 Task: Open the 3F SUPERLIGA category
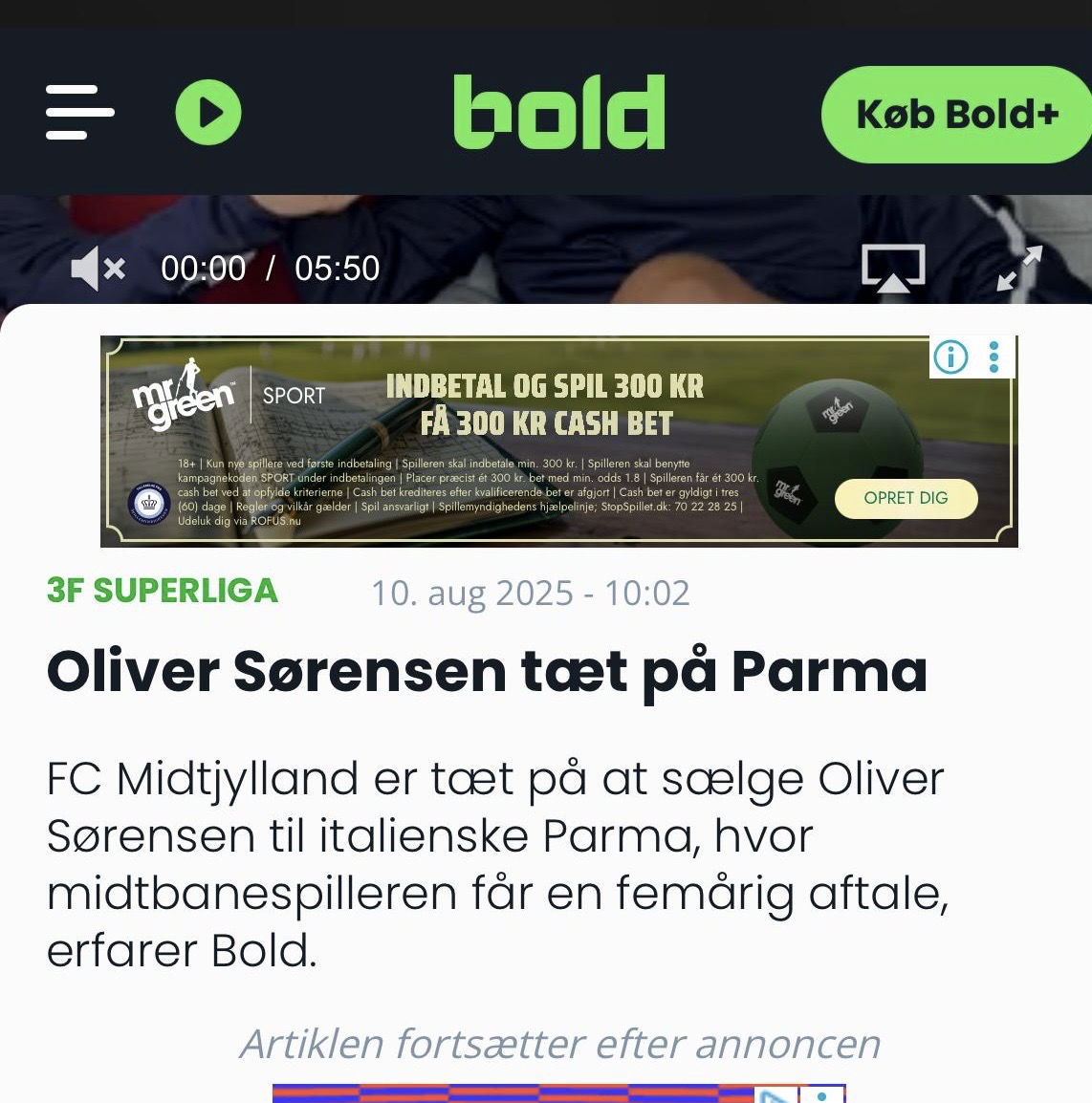163,591
